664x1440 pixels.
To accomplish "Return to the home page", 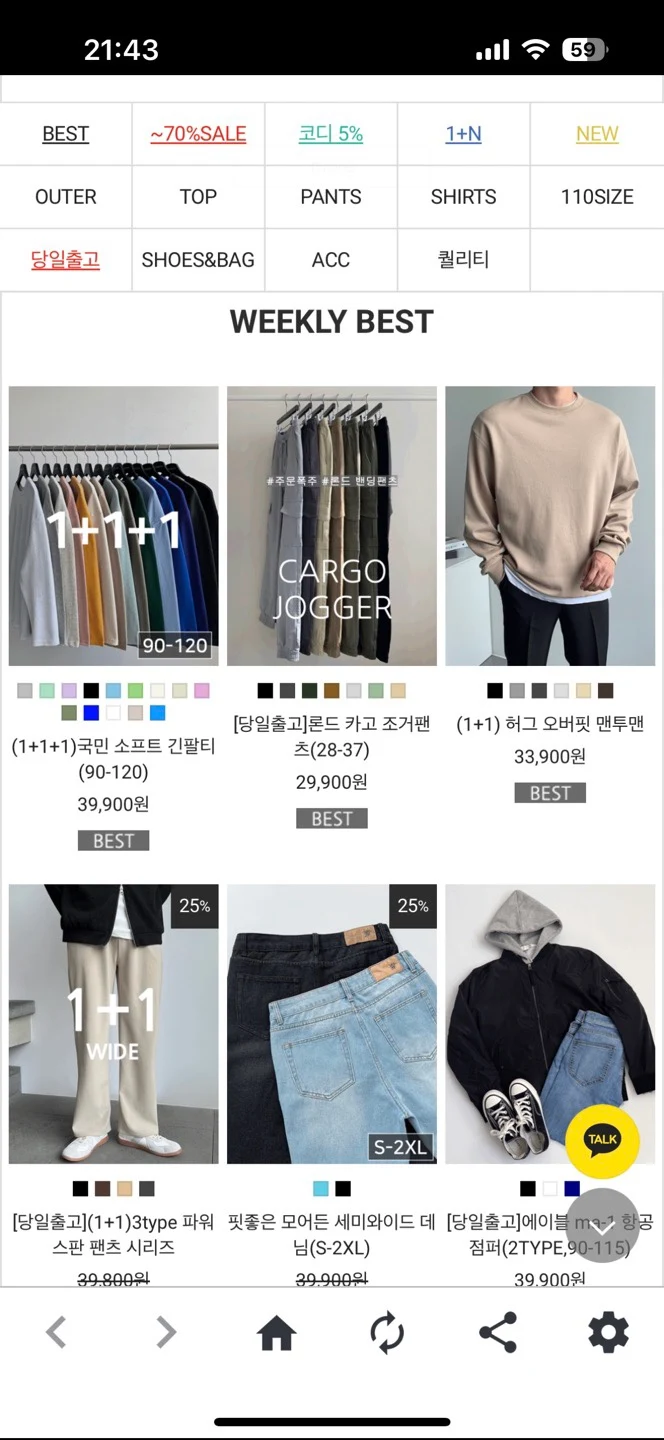I will [277, 1332].
